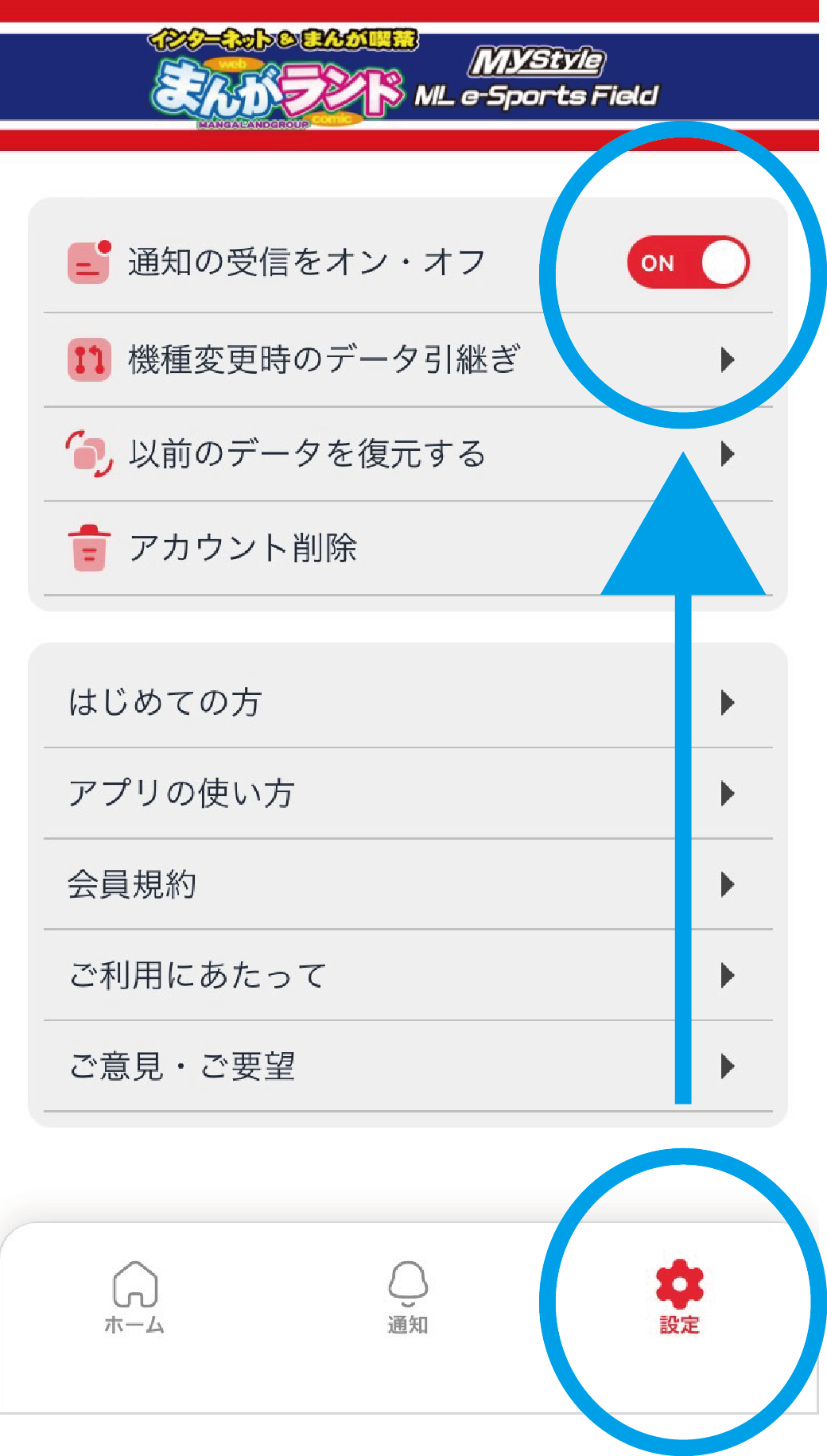Screen dimensions: 827x1456
Task: Open 会員規約
Action: 132,883
